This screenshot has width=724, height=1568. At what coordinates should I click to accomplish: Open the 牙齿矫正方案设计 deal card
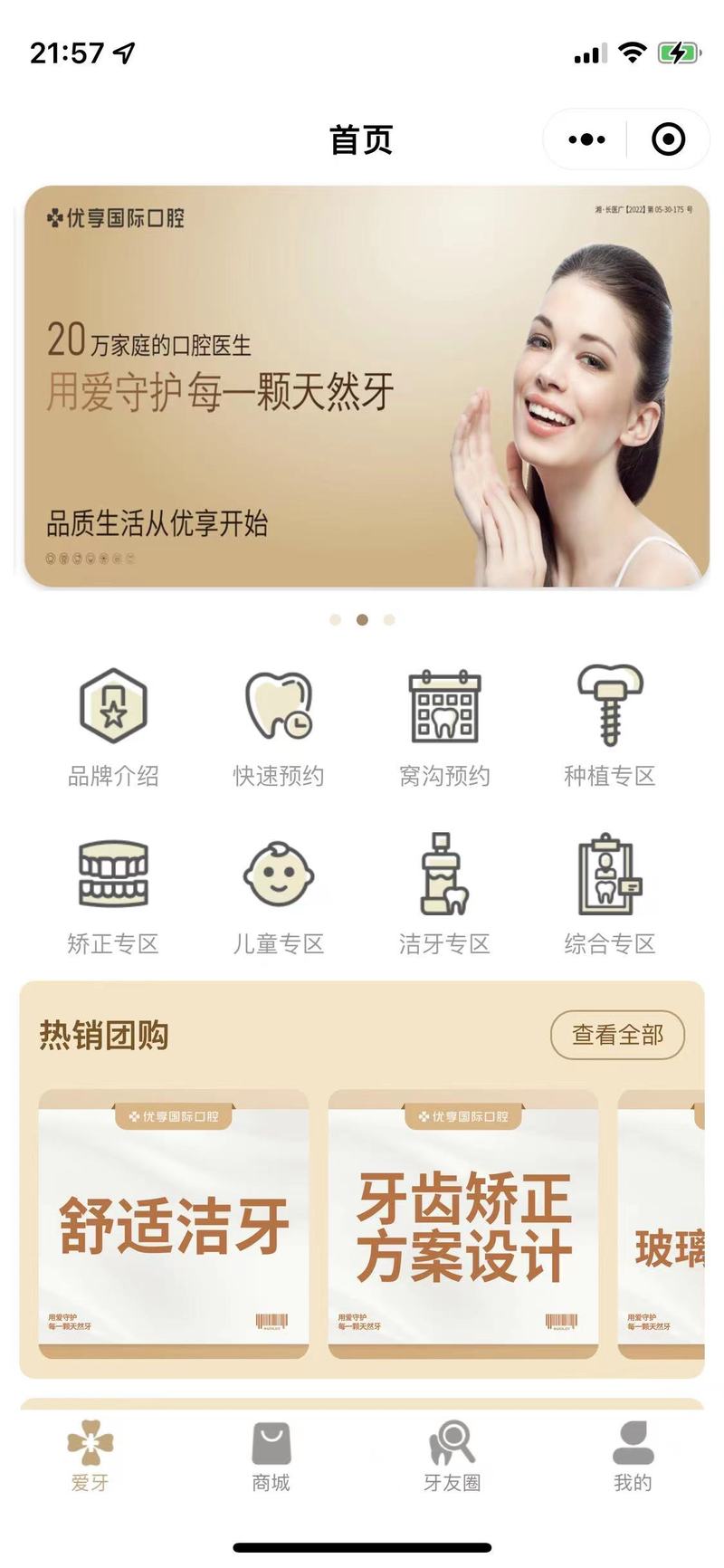[462, 1224]
